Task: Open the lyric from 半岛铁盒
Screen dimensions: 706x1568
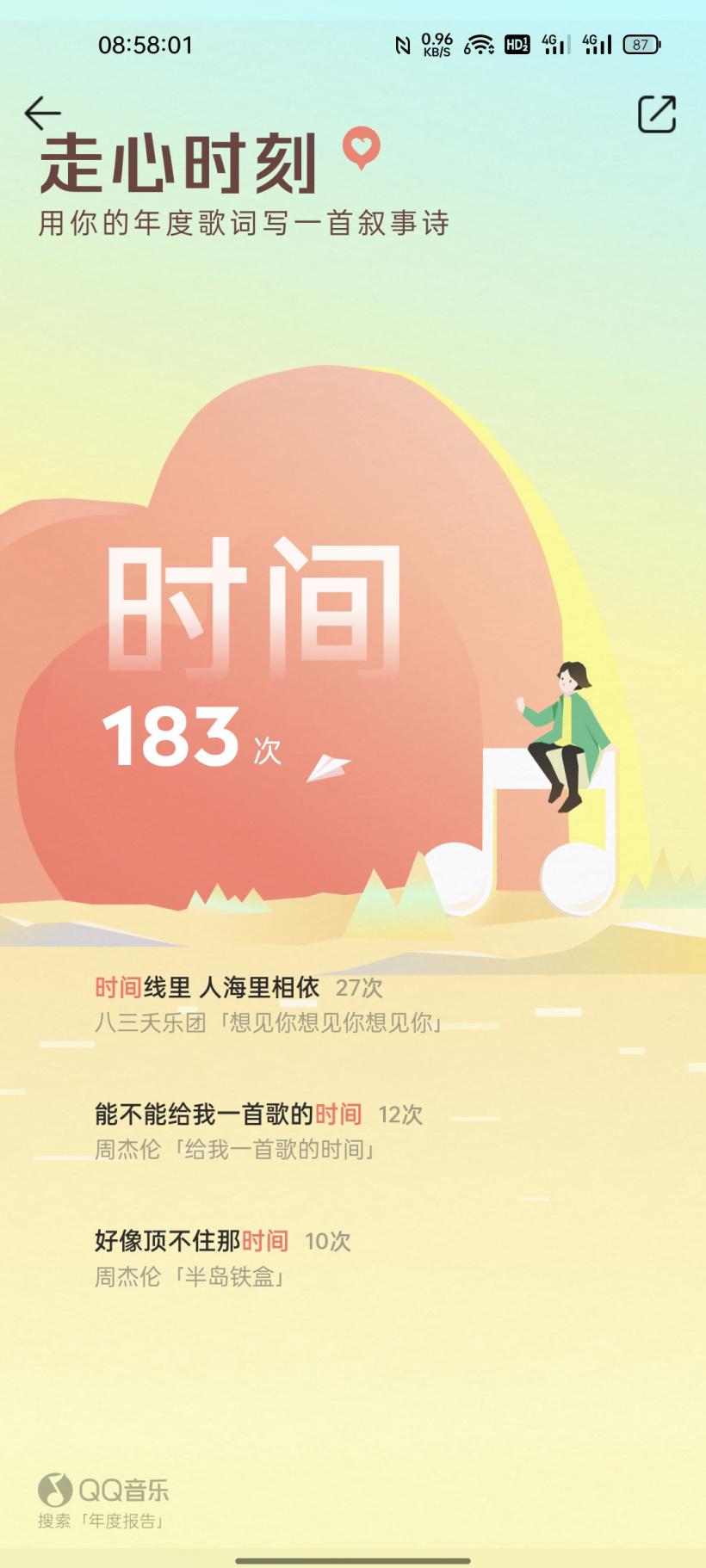Action: pyautogui.click(x=222, y=1257)
